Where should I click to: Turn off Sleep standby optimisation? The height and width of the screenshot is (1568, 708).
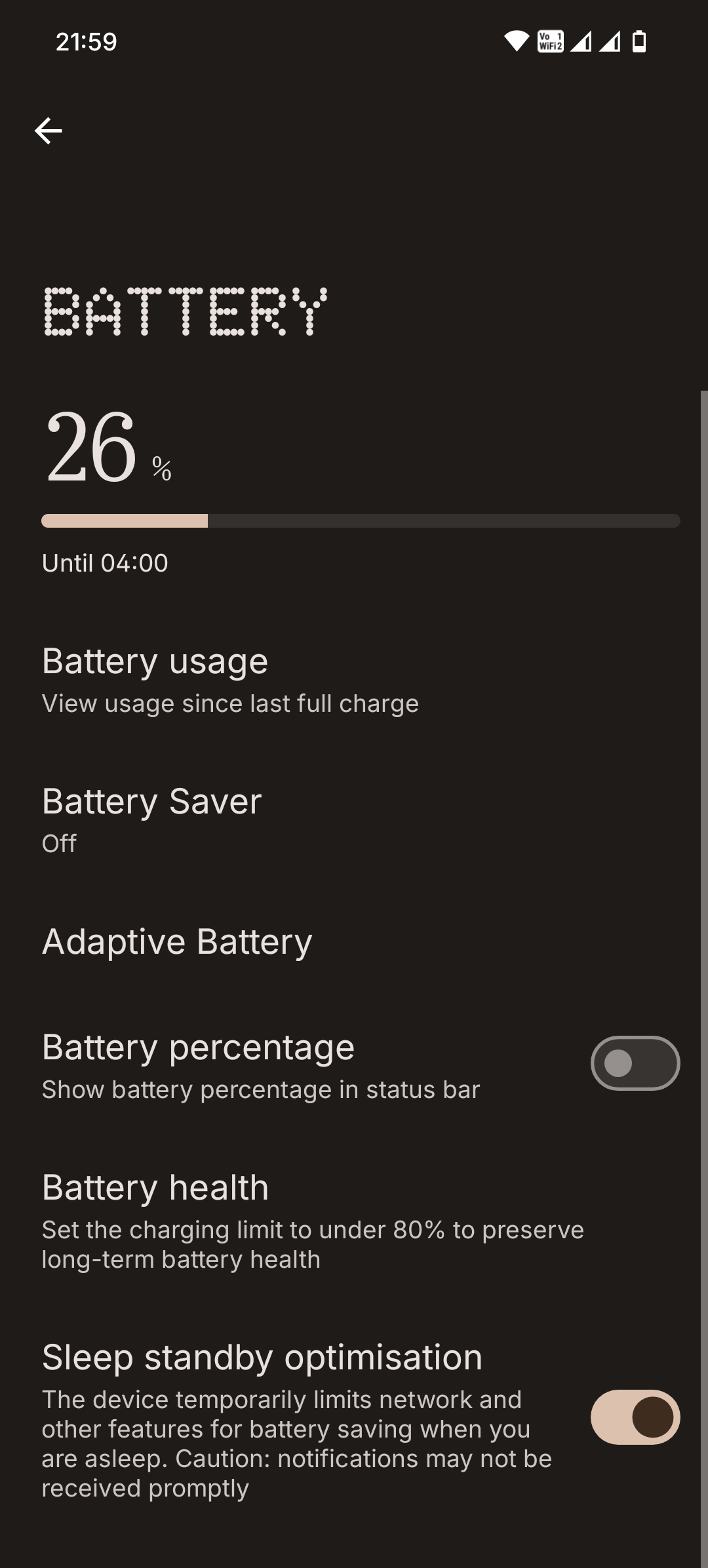point(635,1417)
